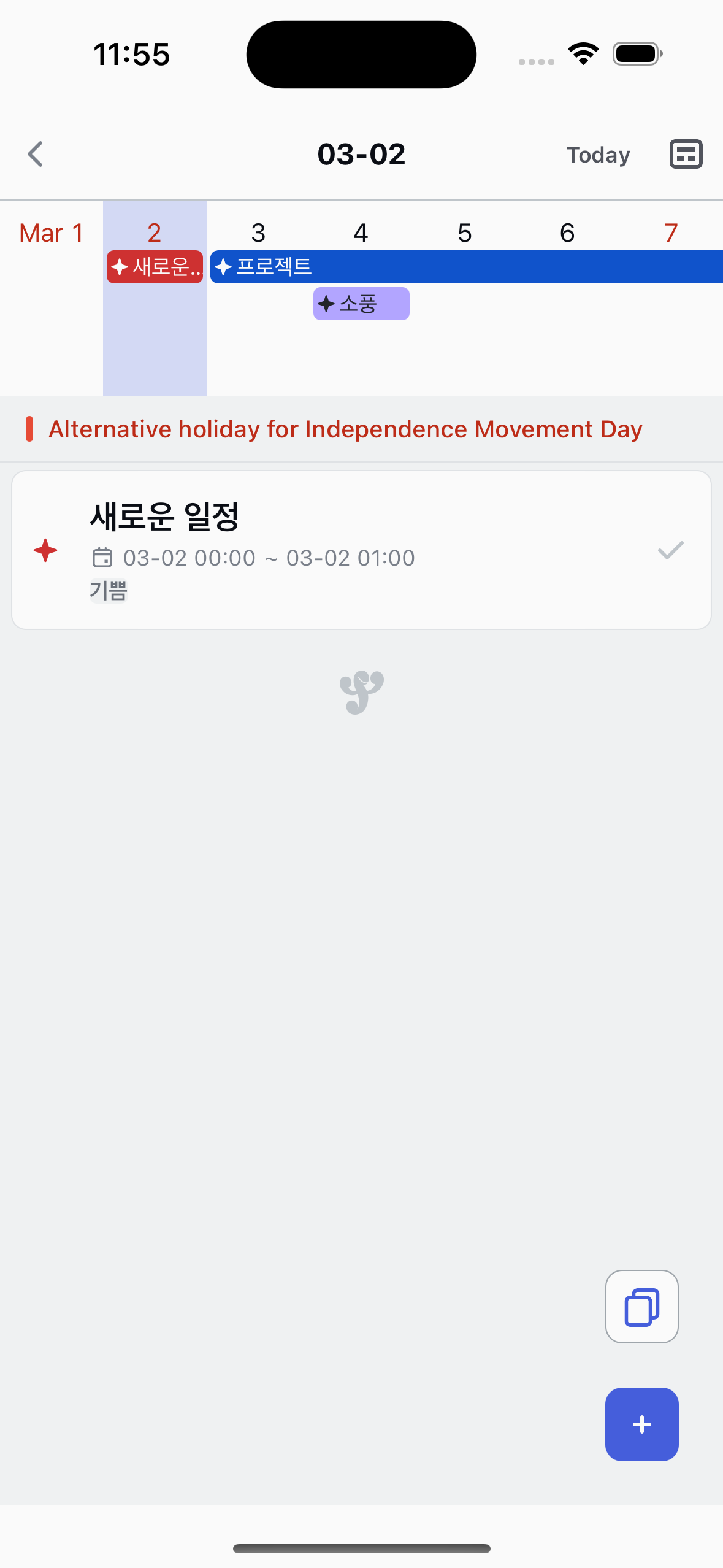
Task: Toggle the checkmark to complete 새로운 일정
Action: tap(670, 550)
